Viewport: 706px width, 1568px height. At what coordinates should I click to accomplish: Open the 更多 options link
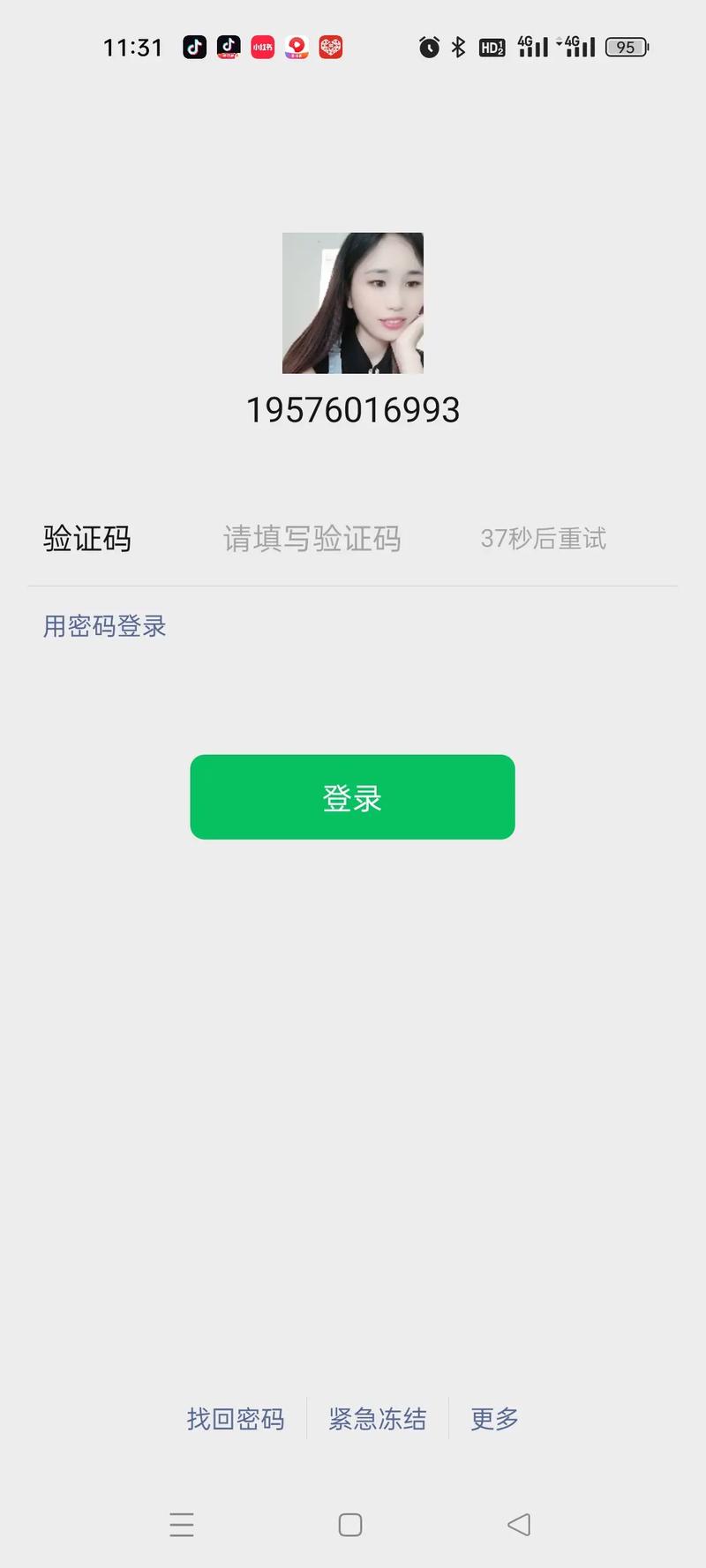493,1419
